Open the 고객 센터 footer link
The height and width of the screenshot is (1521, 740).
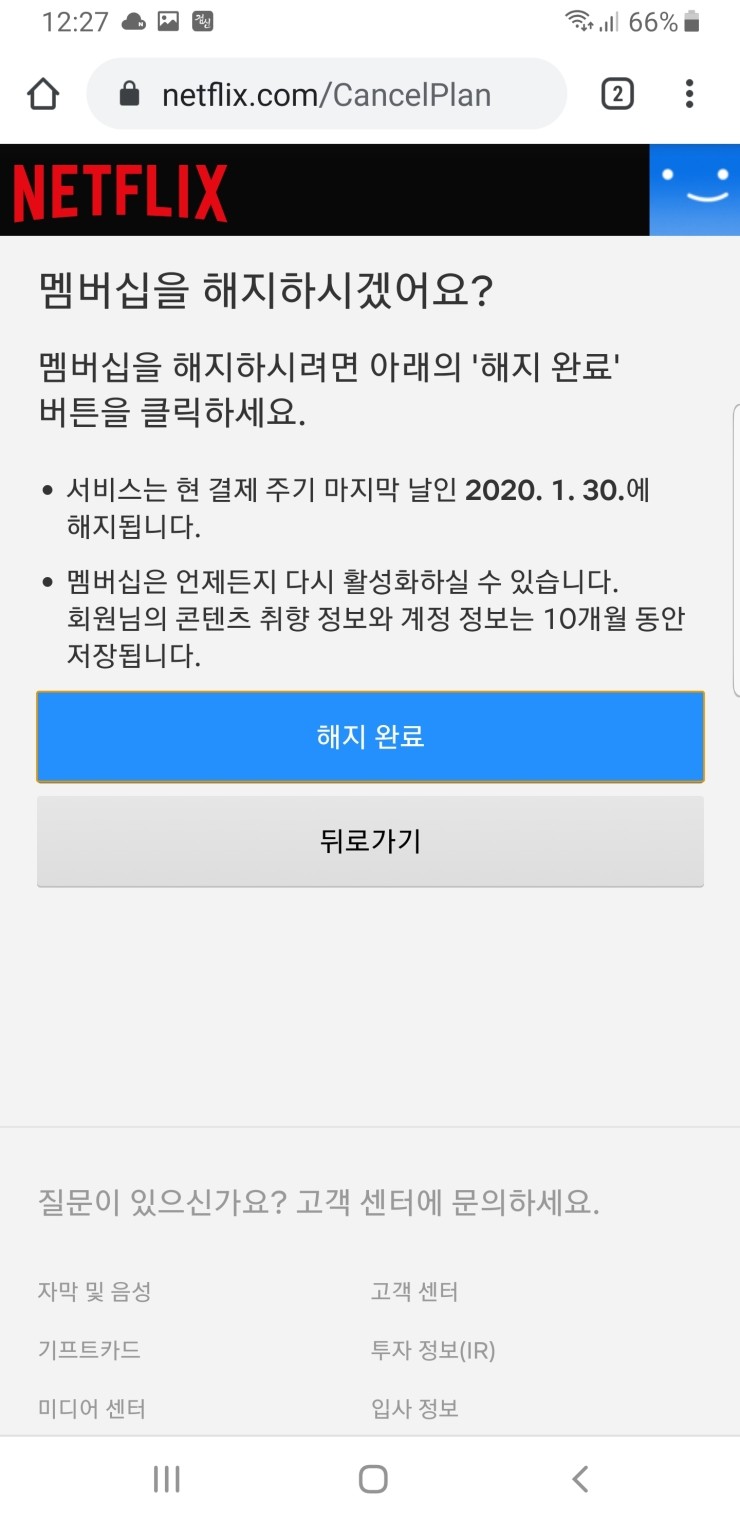coord(414,1292)
